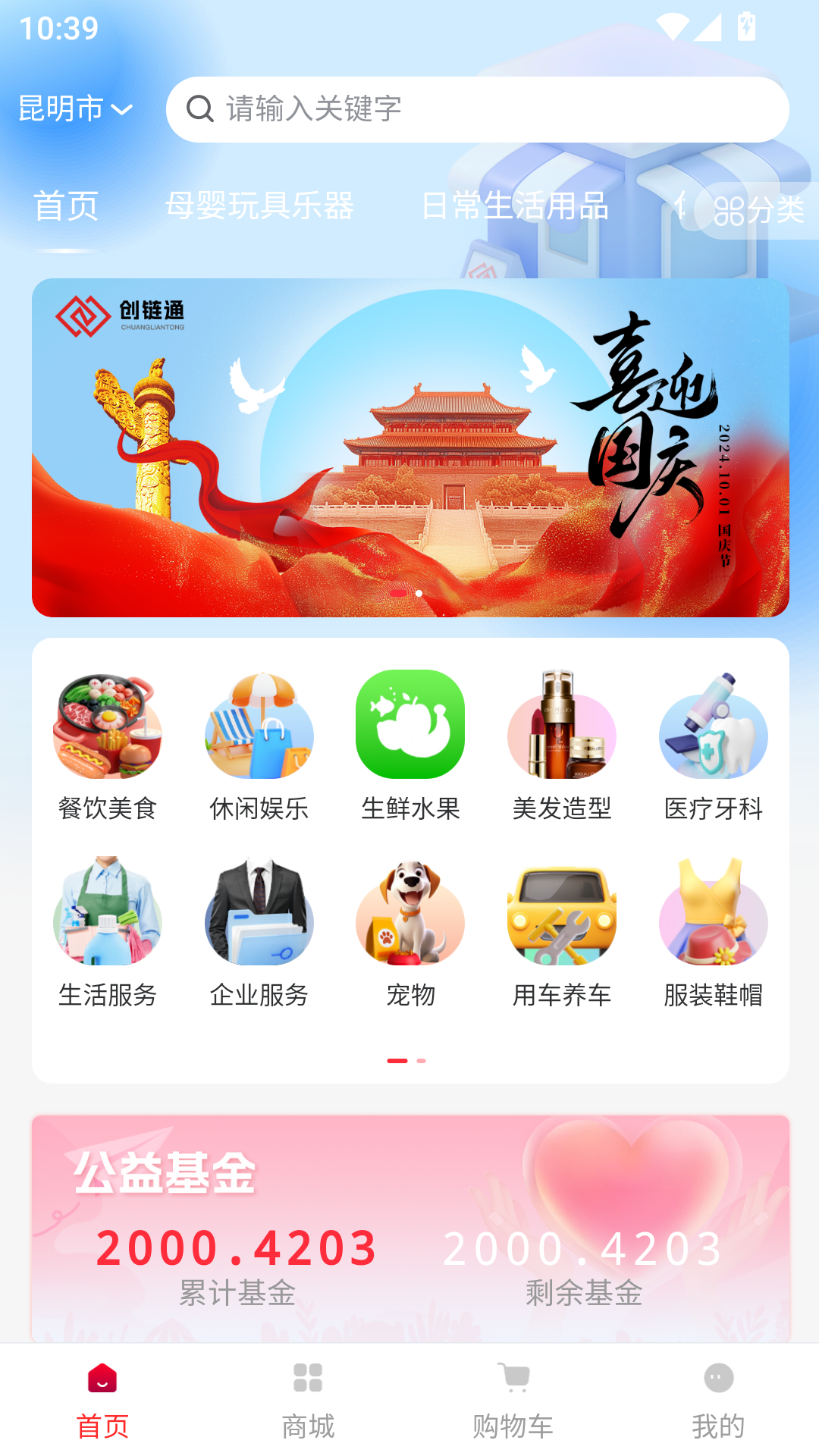This screenshot has height=1456, width=819.
Task: Tap the 请输入关键字 search field
Action: 478,109
